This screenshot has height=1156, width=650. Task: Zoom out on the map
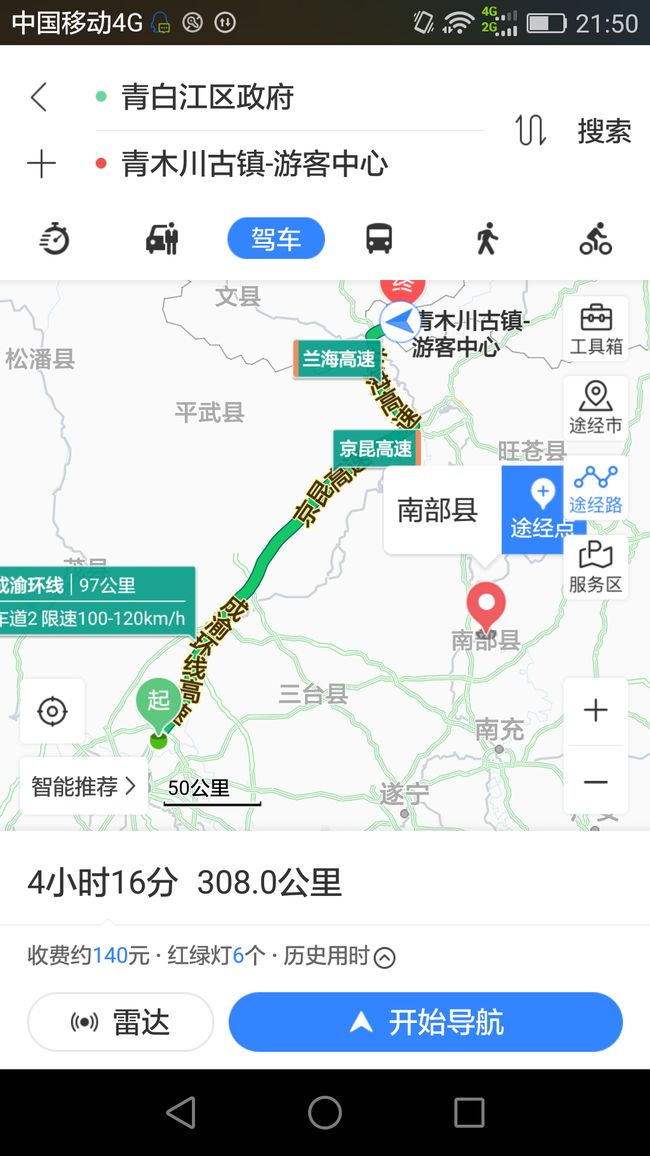595,781
